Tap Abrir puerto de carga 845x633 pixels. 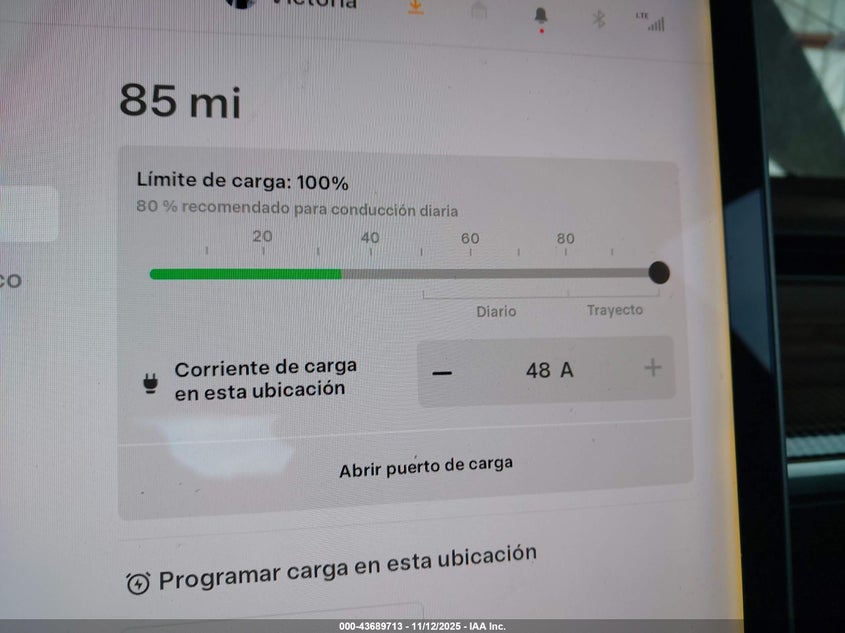[425, 466]
